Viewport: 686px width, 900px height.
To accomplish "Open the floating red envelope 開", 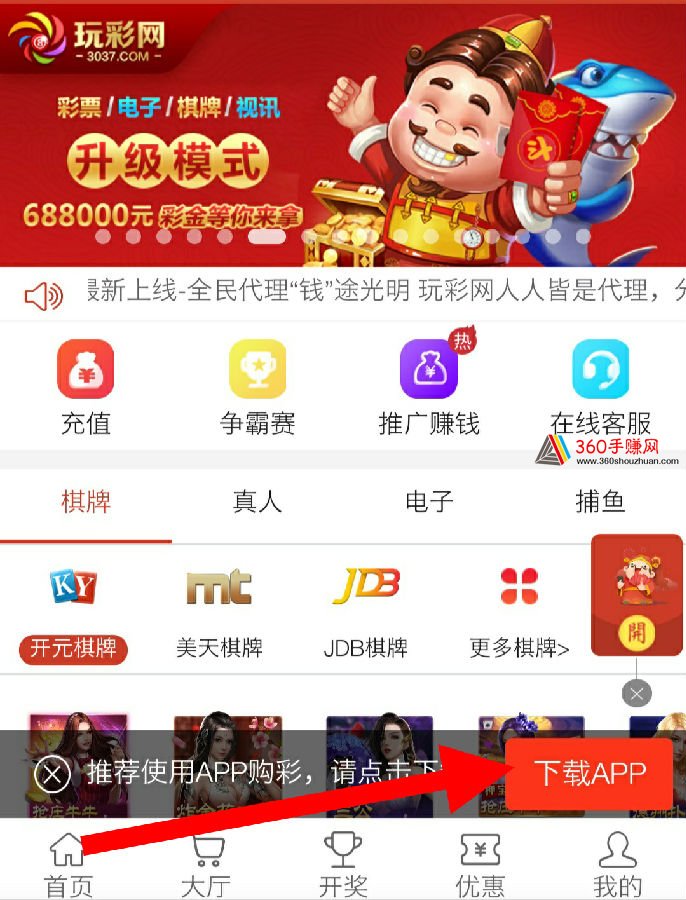I will coord(637,595).
